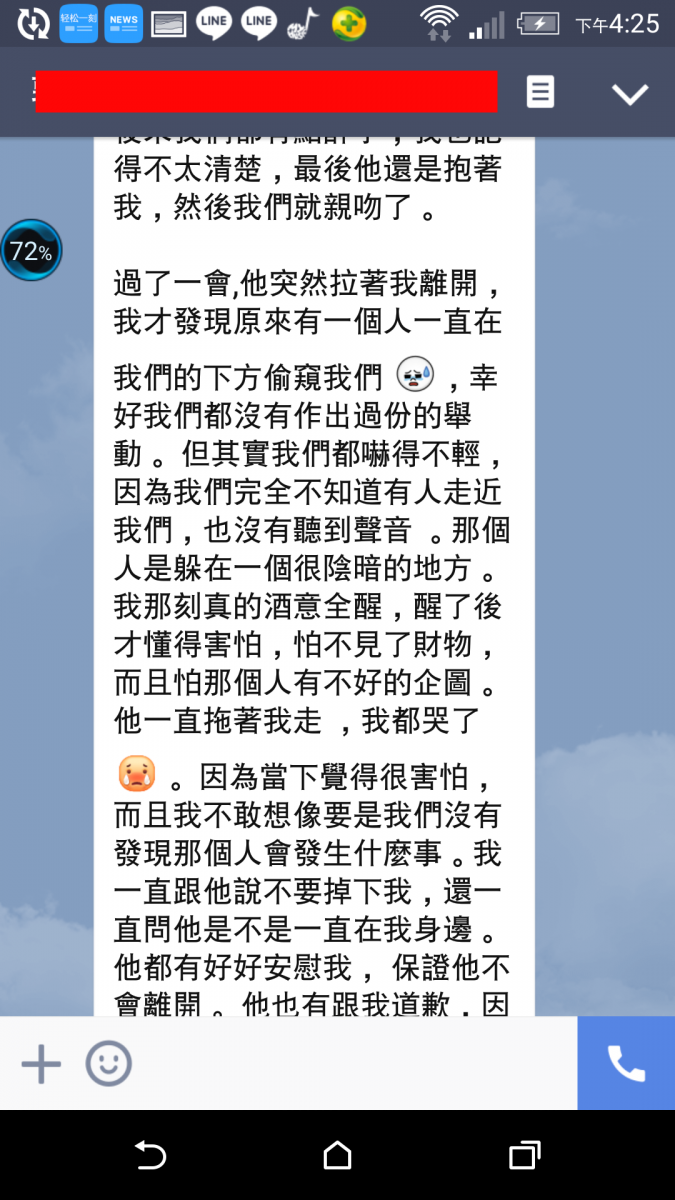Viewport: 675px width, 1200px height.
Task: Start a voice call
Action: [626, 1064]
